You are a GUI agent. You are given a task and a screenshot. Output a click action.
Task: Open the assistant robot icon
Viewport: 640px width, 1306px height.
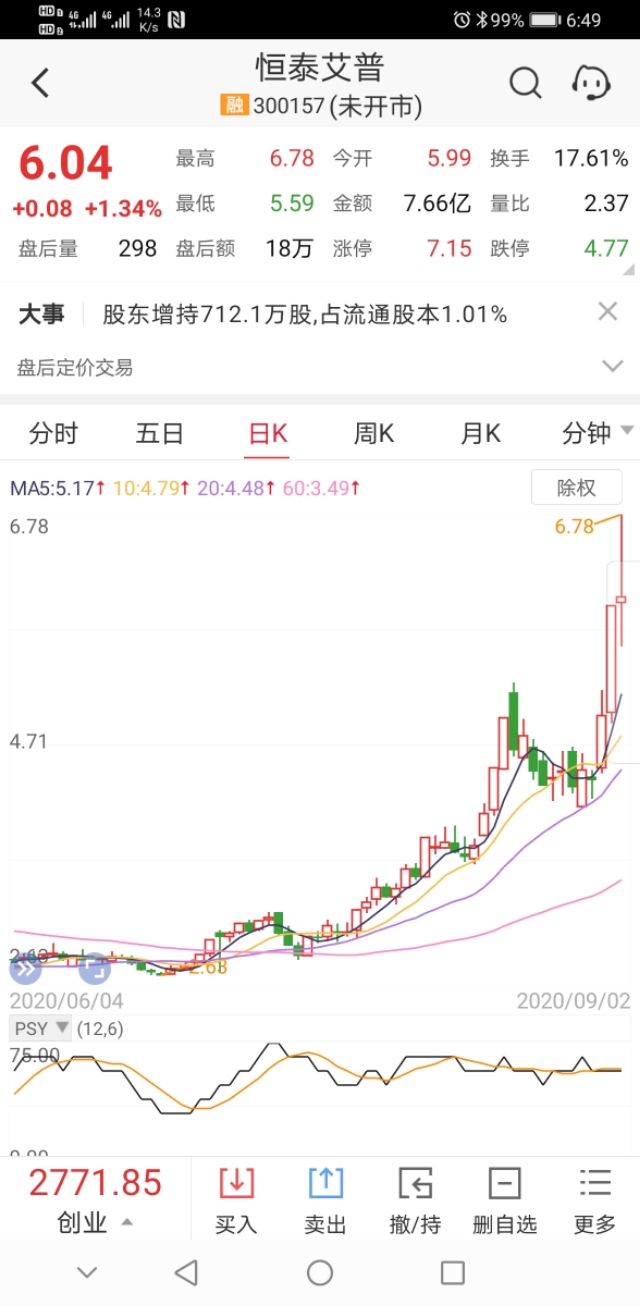[591, 83]
